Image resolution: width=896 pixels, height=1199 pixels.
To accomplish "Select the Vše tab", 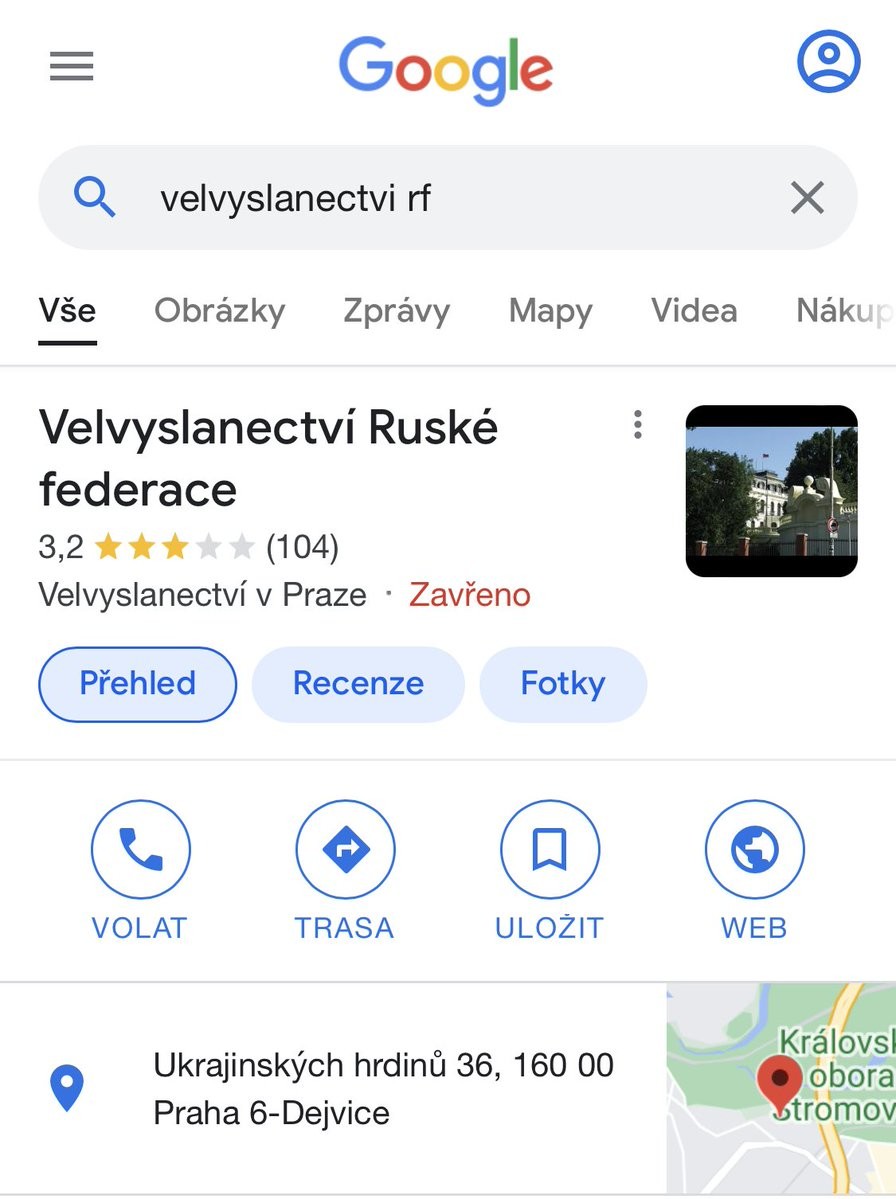I will coord(68,311).
